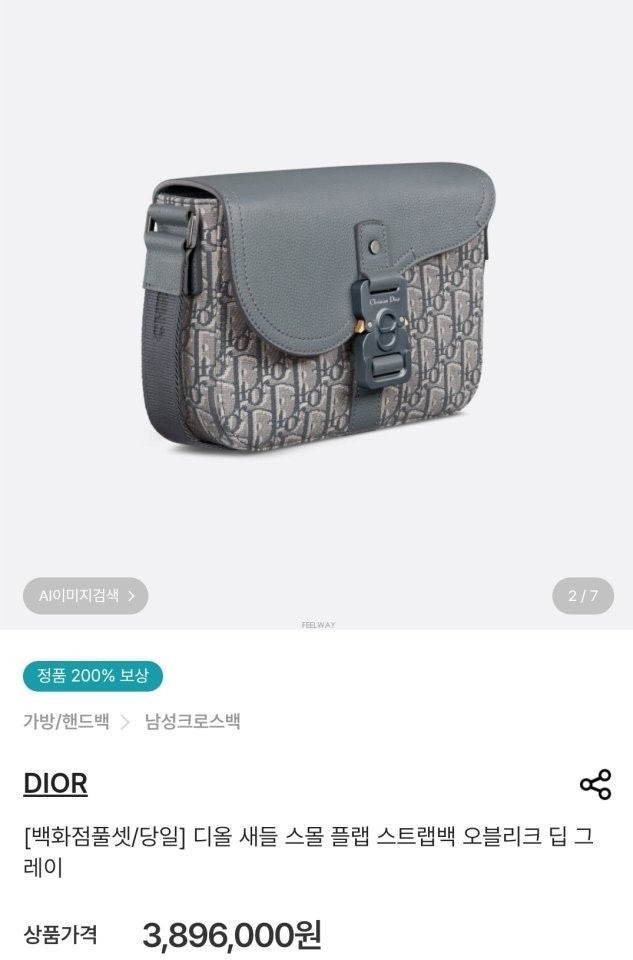Tap the AI이미지검색 button
Screen dimensions: 633x960
tap(86, 596)
